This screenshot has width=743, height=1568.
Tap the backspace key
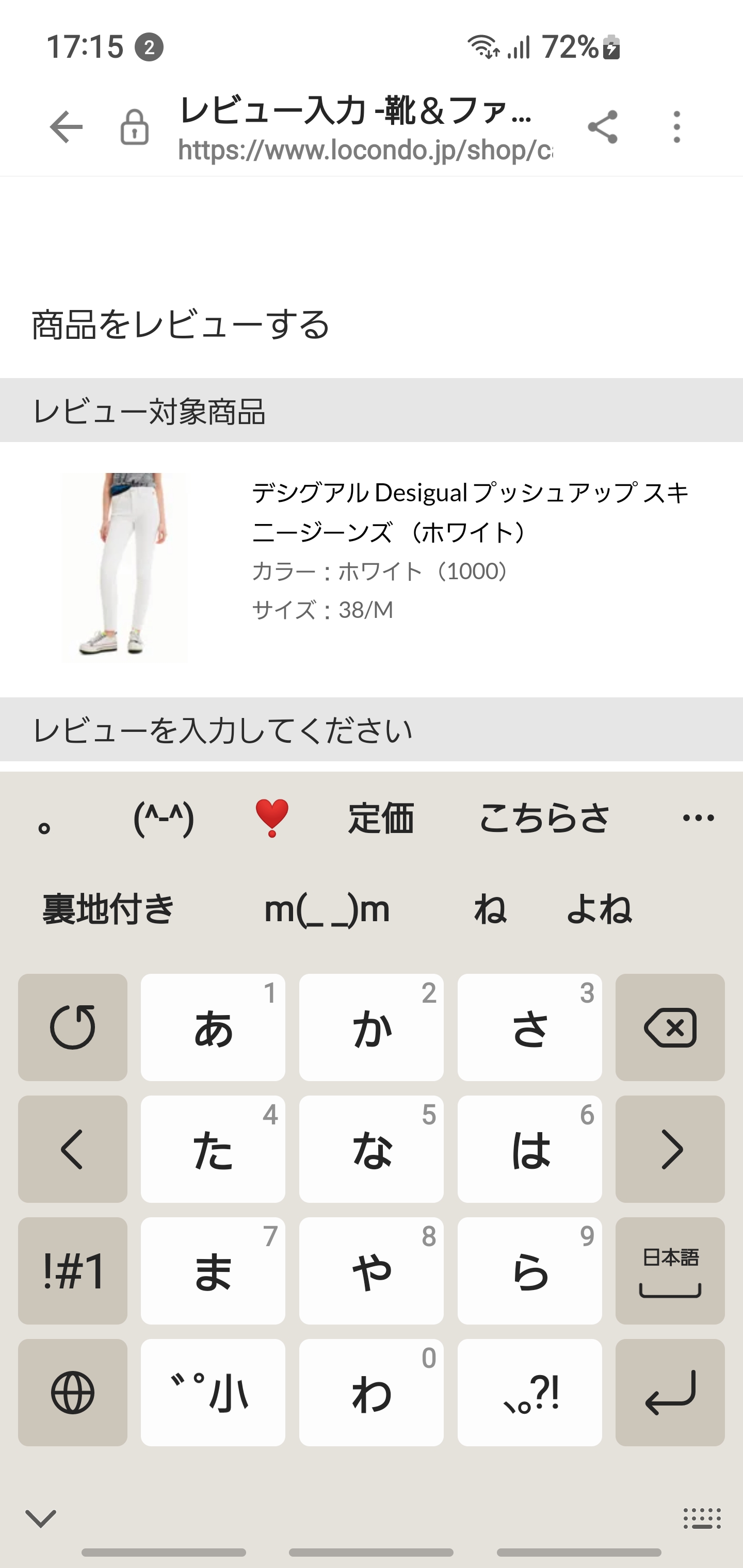point(669,1027)
